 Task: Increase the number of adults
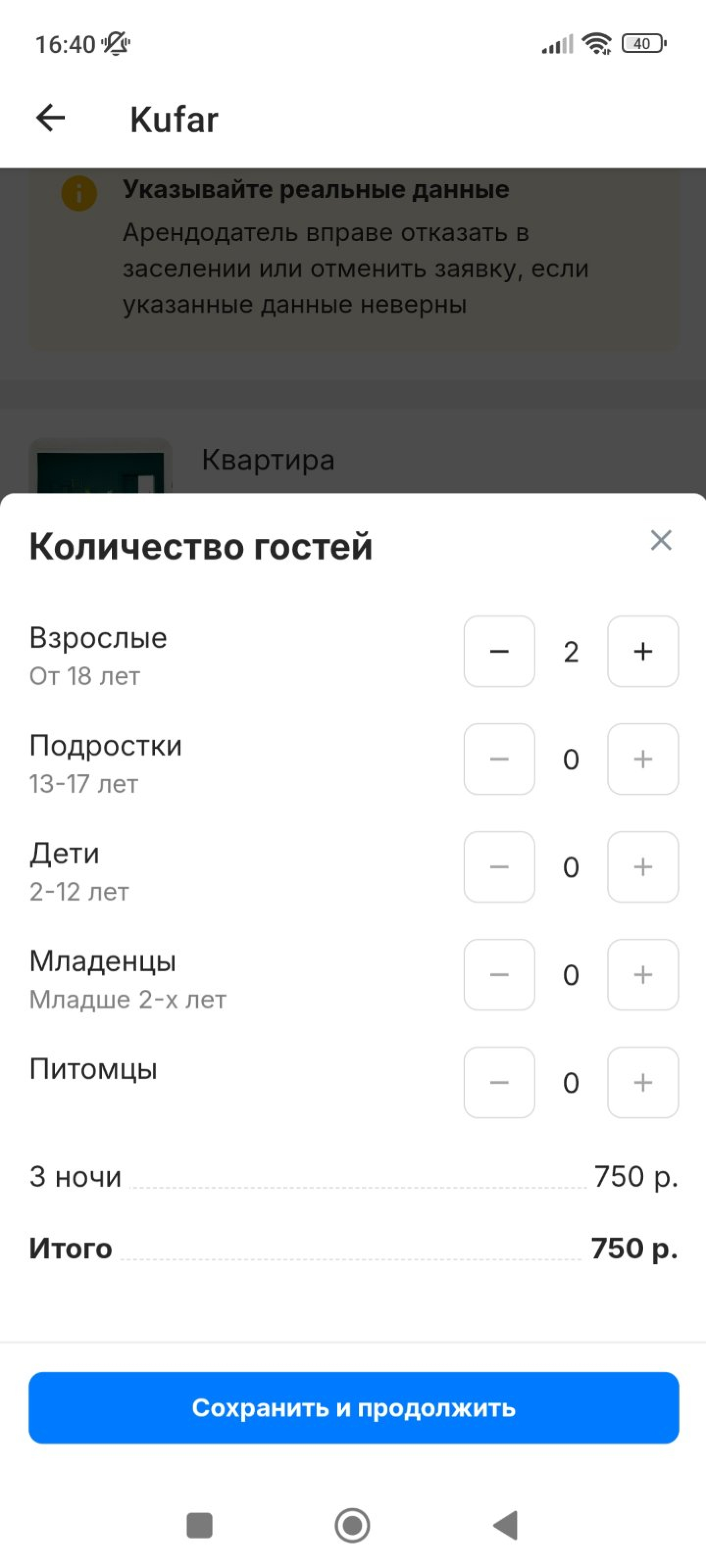tap(643, 651)
